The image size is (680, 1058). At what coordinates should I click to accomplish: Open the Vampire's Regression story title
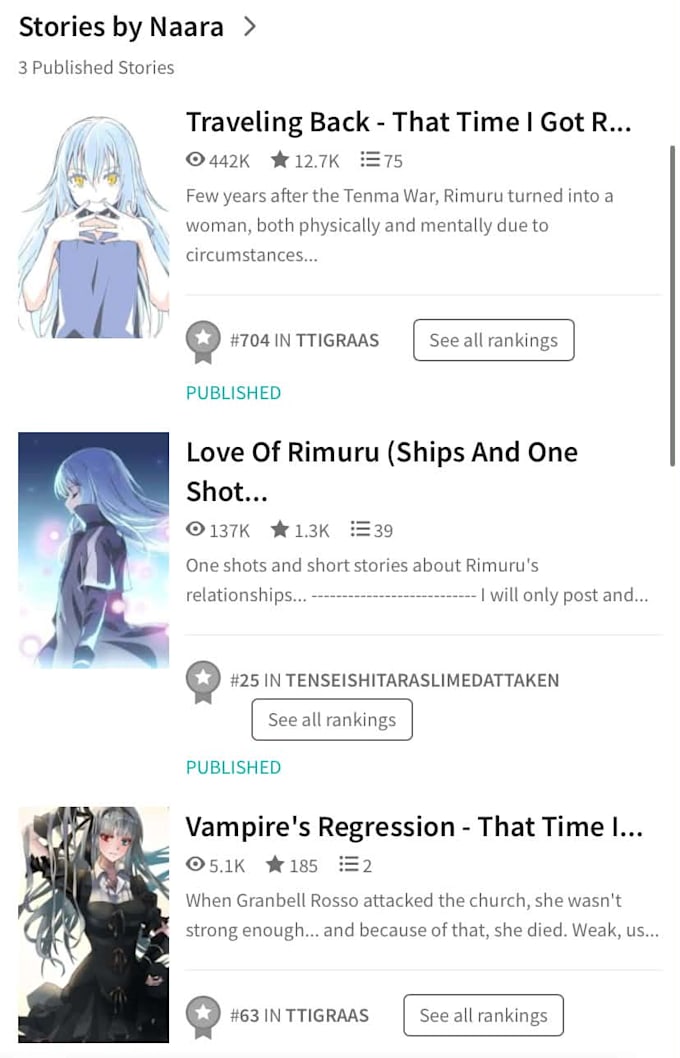414,827
